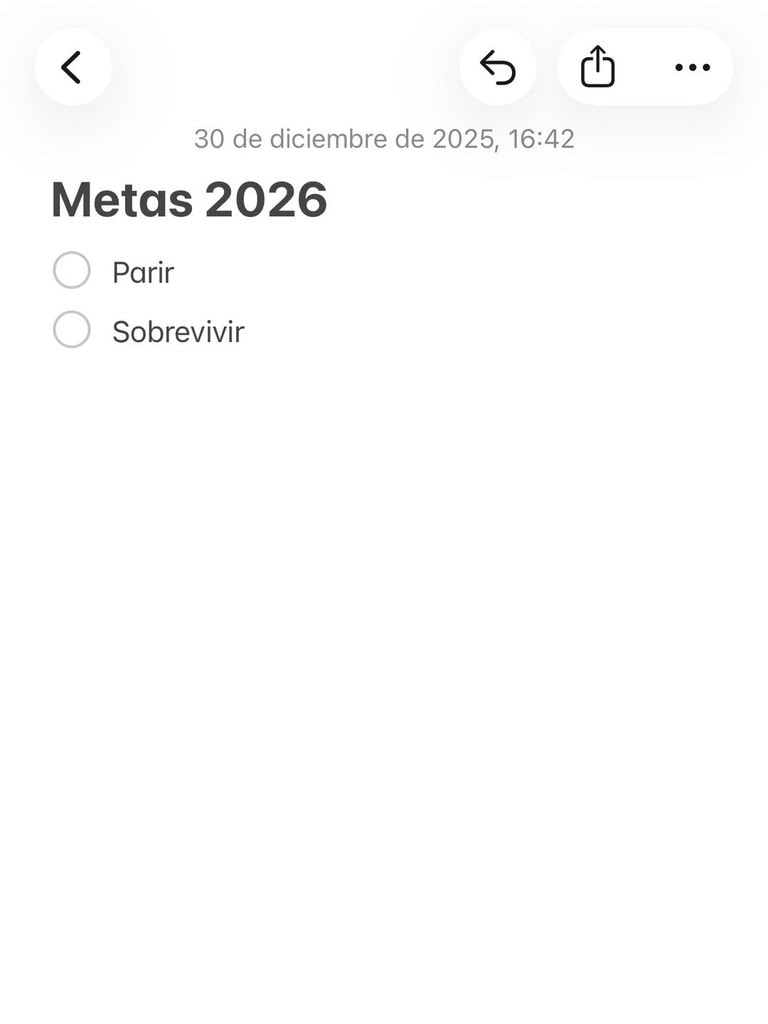Viewport: 768px width, 1024px height.
Task: Open the three-dot more options menu
Action: click(692, 68)
